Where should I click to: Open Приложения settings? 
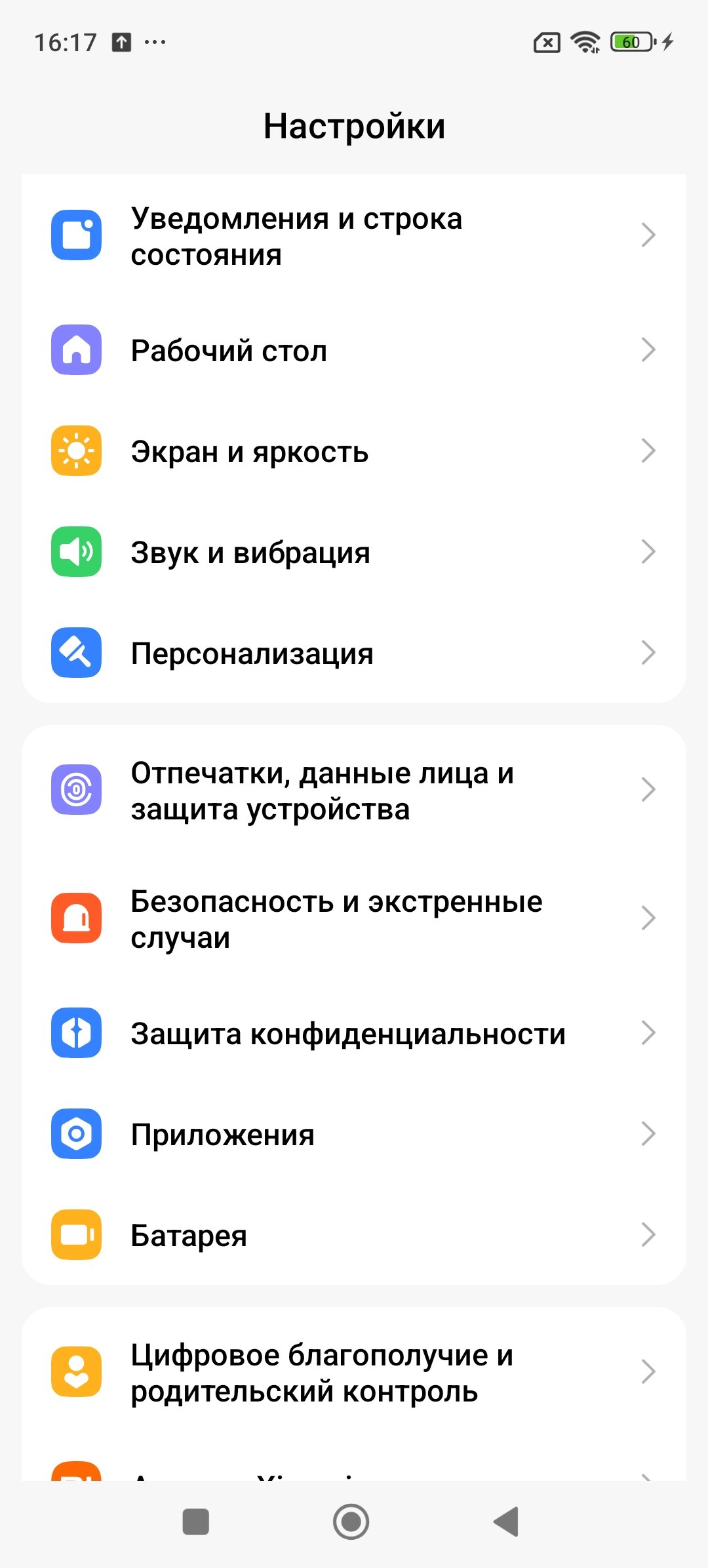(x=354, y=1134)
